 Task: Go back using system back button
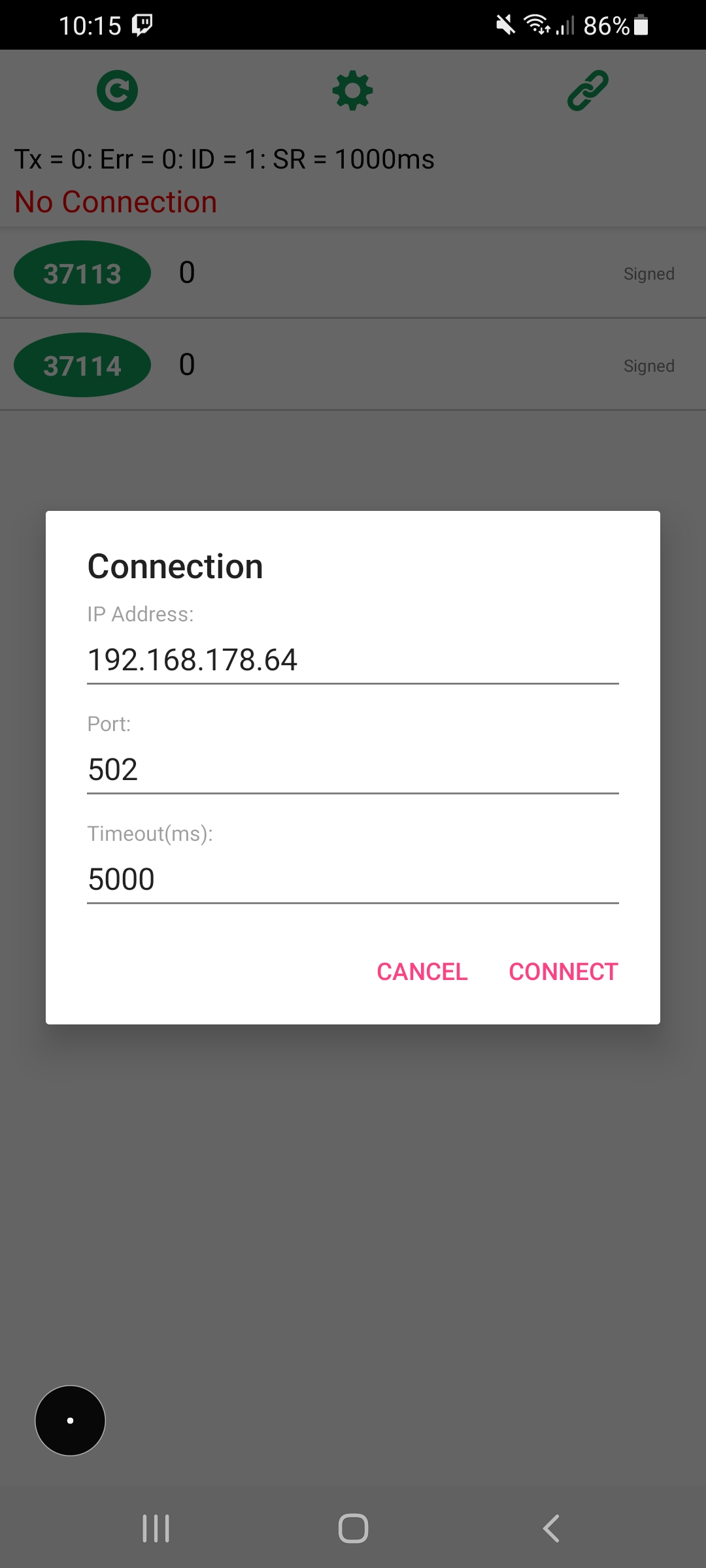551,1529
